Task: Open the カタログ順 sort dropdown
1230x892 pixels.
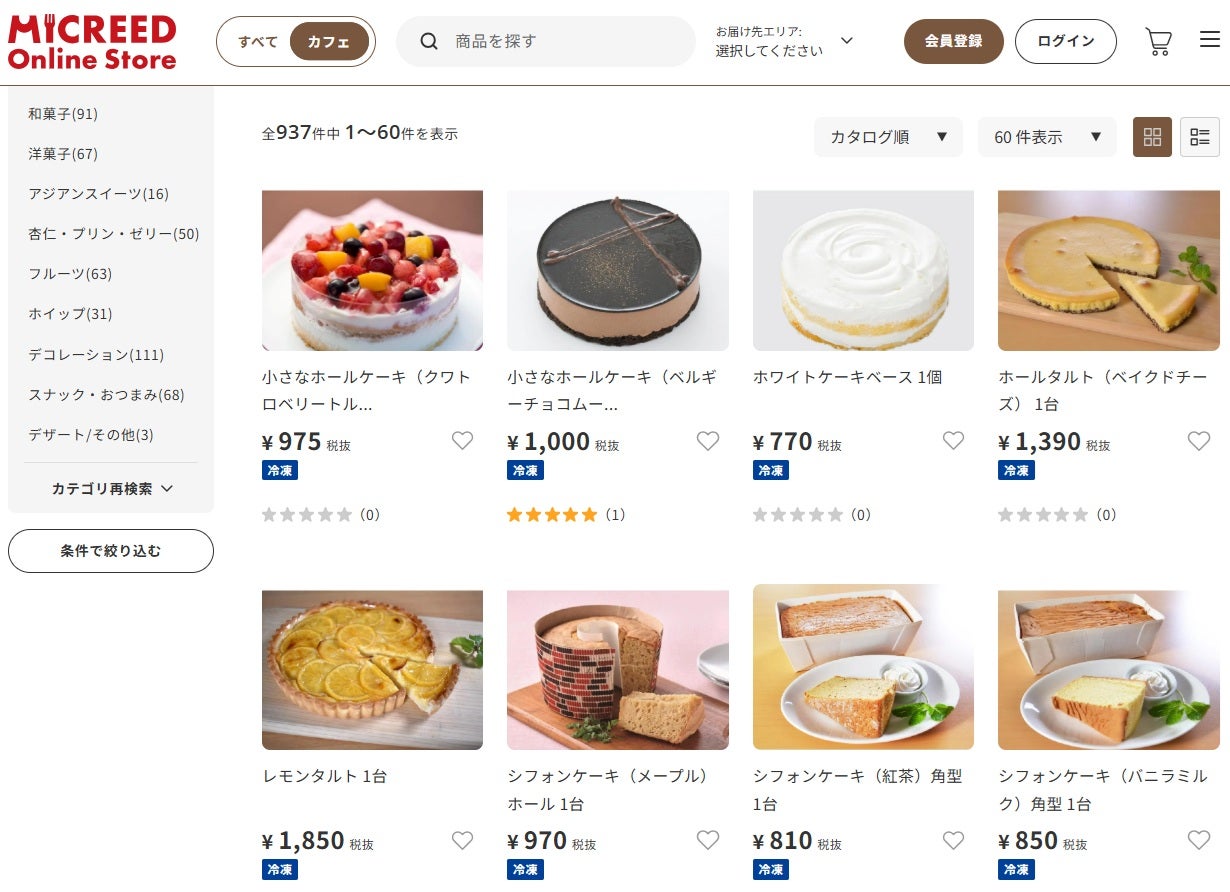Action: click(x=888, y=137)
